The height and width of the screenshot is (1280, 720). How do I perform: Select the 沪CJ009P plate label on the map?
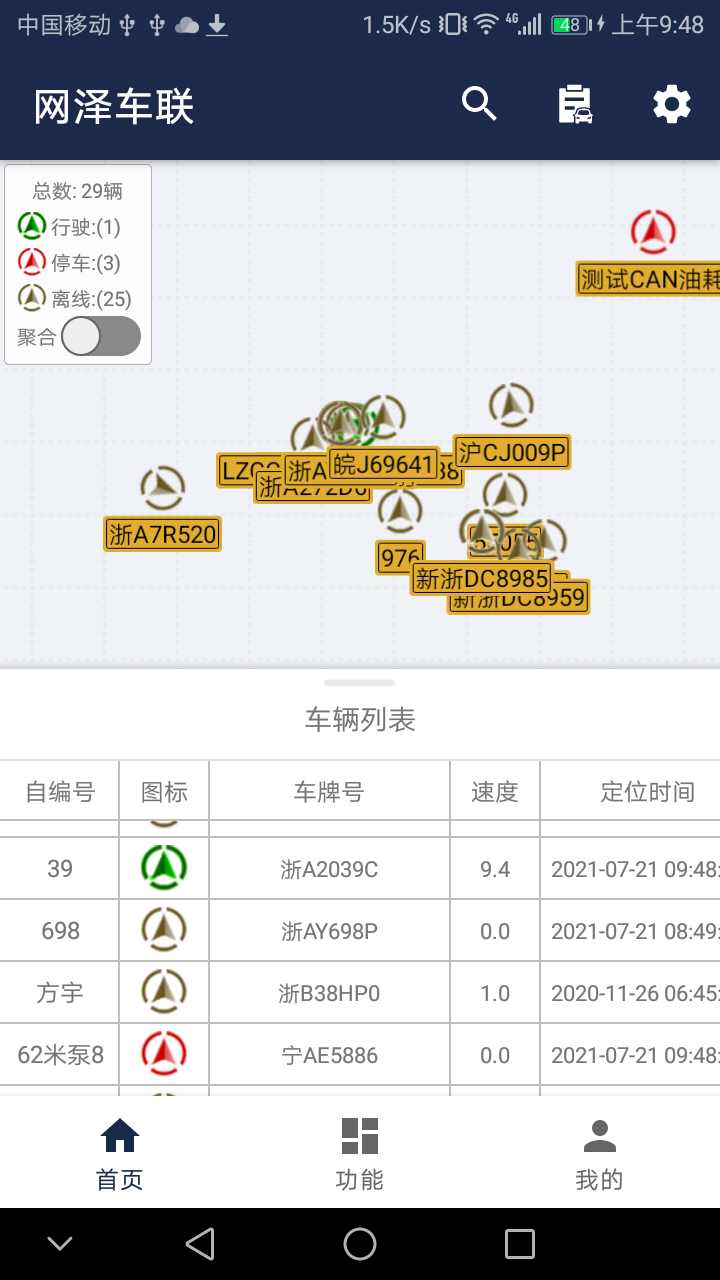tap(513, 452)
